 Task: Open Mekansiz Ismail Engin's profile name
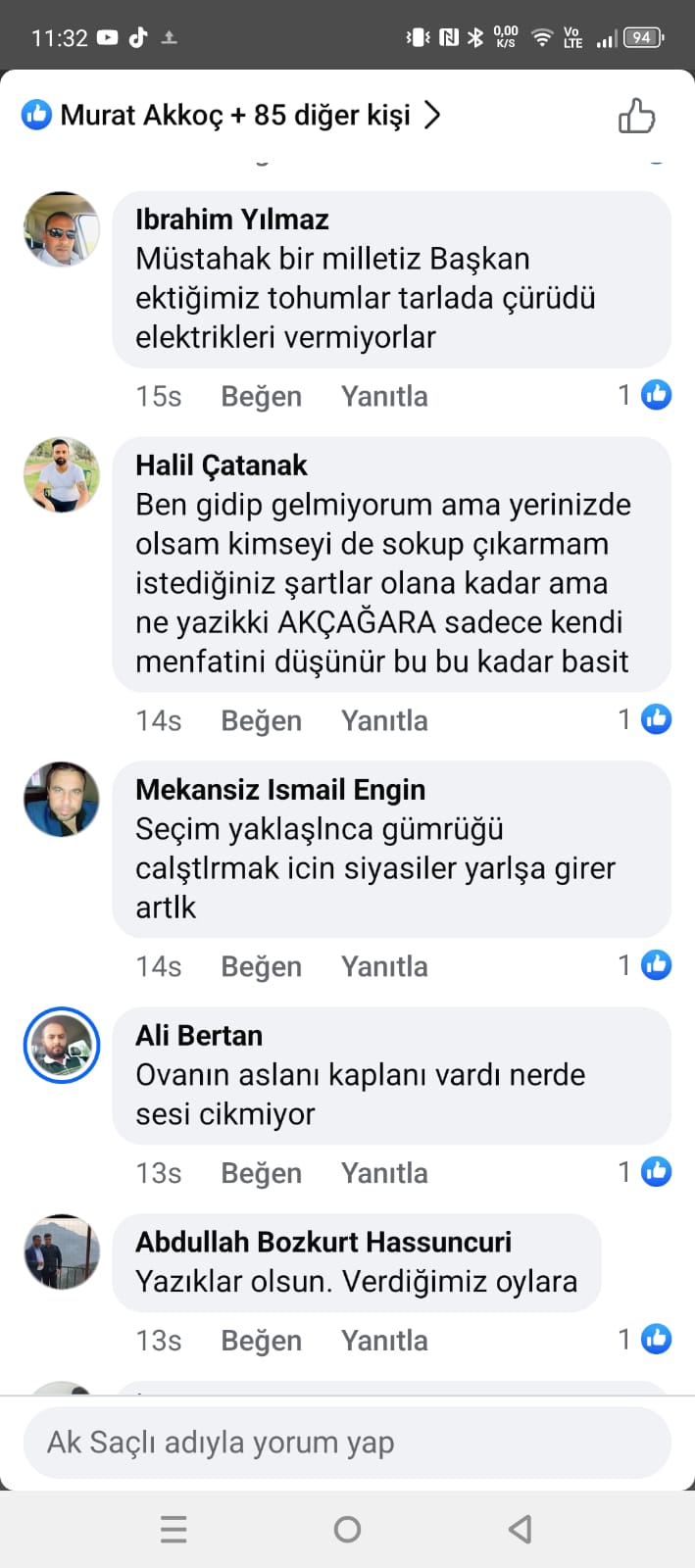(280, 790)
